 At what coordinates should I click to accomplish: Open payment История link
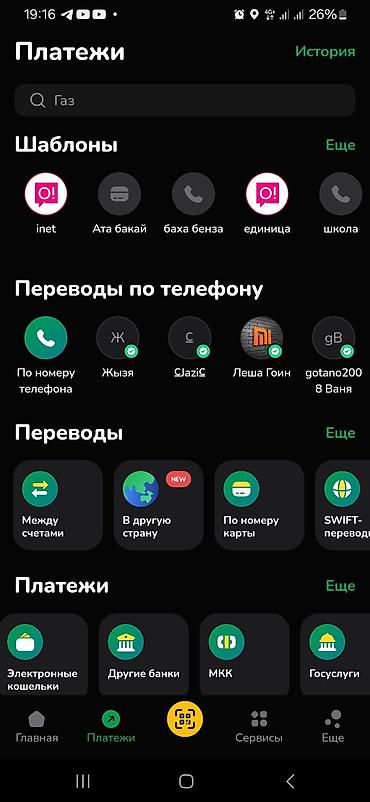point(325,52)
